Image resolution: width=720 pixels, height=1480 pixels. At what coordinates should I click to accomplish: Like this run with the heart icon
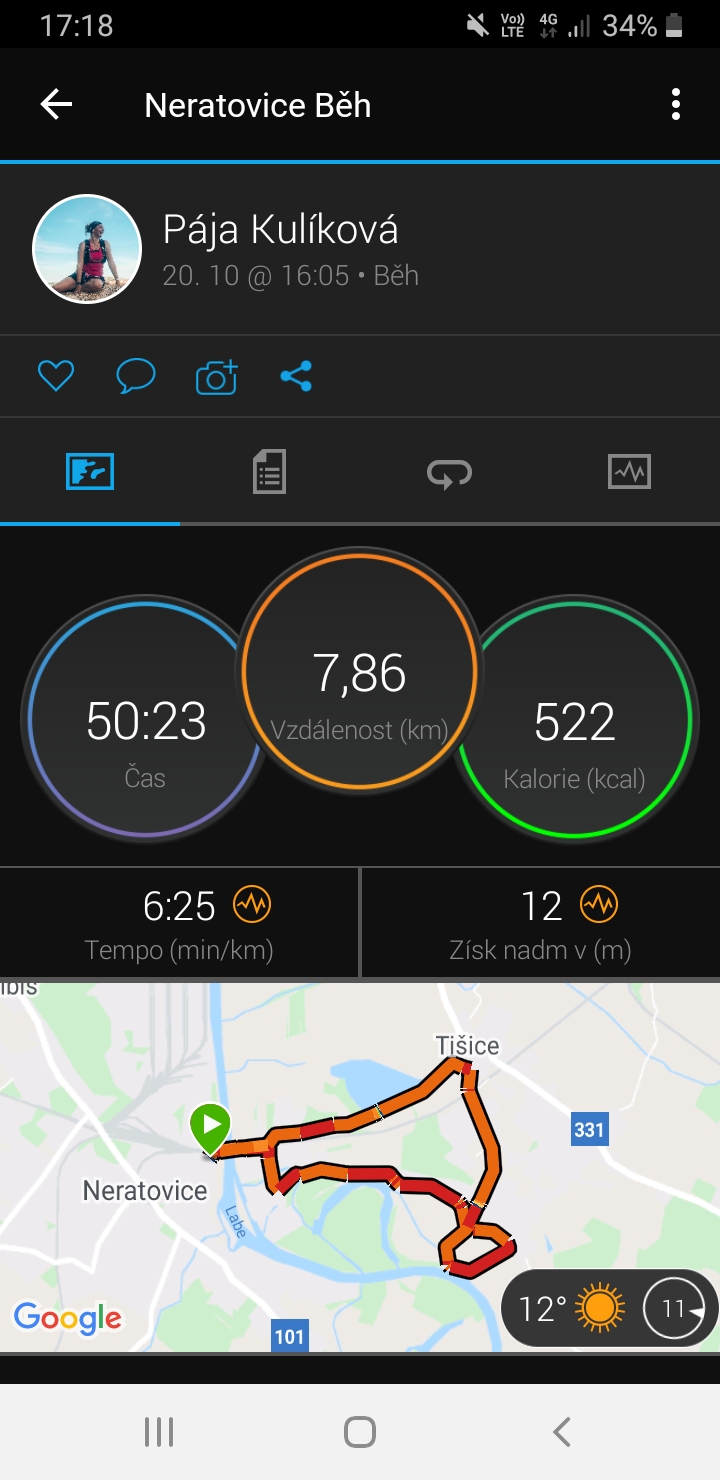tap(56, 377)
